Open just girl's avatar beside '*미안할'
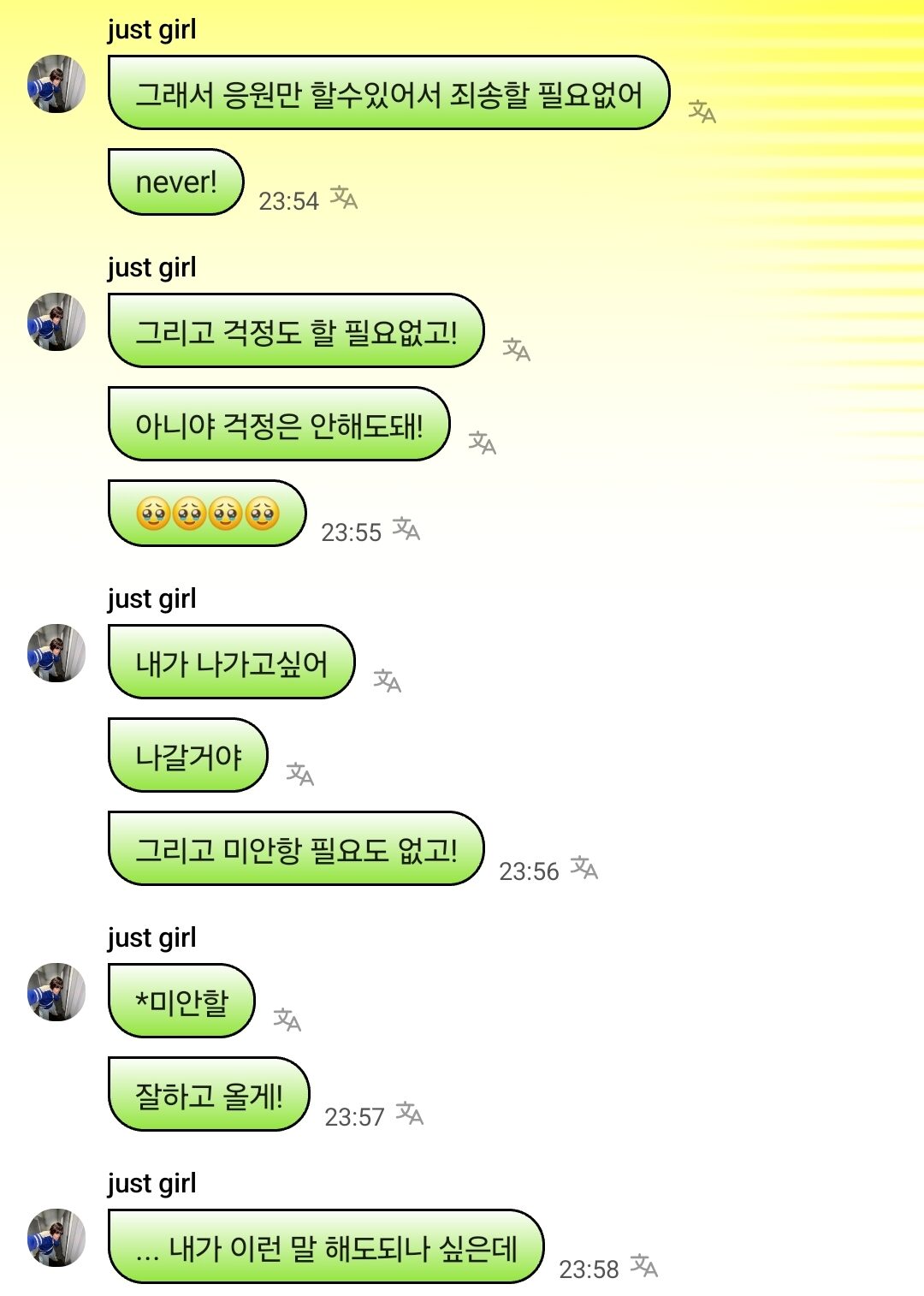This screenshot has width=924, height=1296. tap(56, 992)
